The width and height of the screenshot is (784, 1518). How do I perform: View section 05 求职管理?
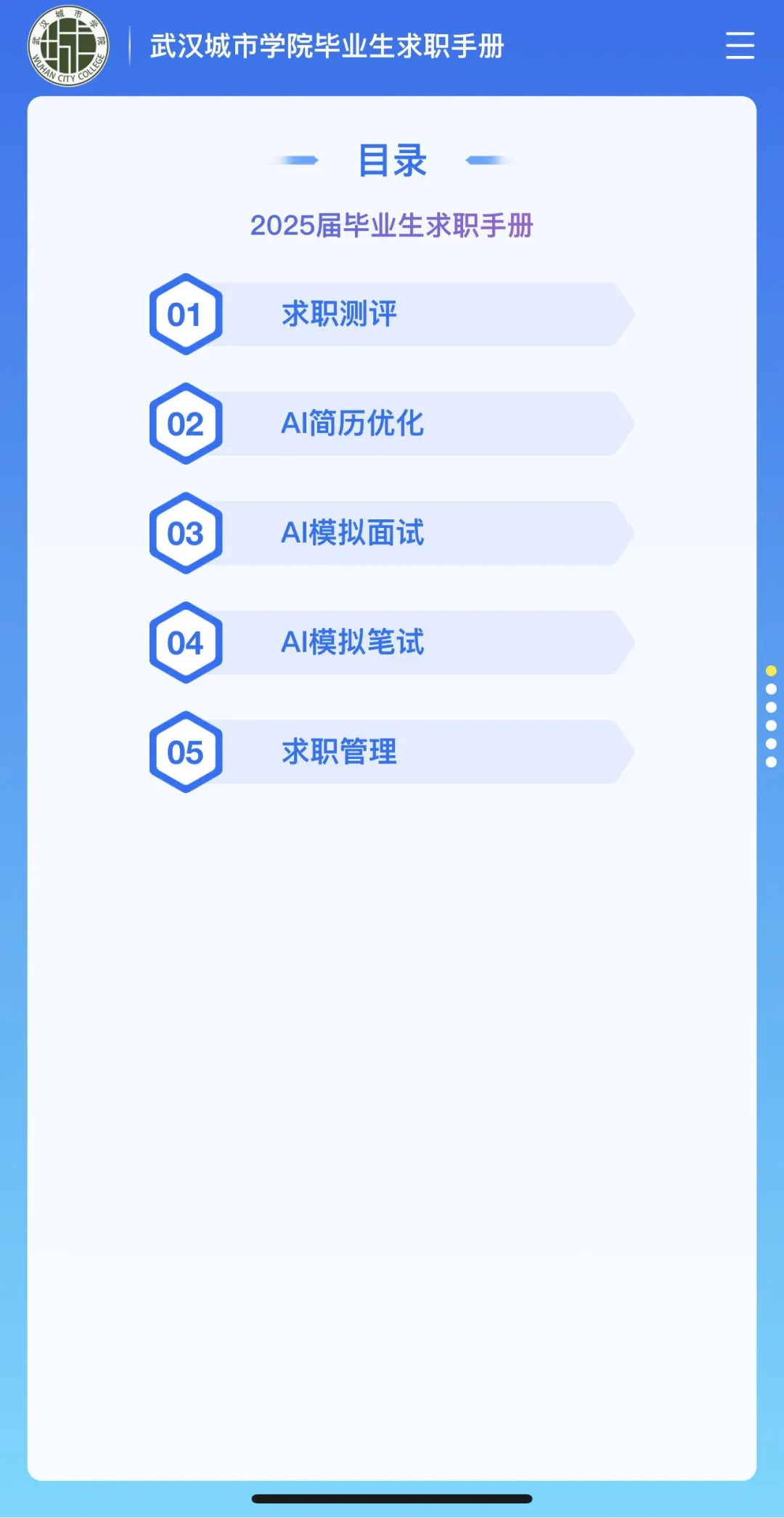tap(392, 752)
